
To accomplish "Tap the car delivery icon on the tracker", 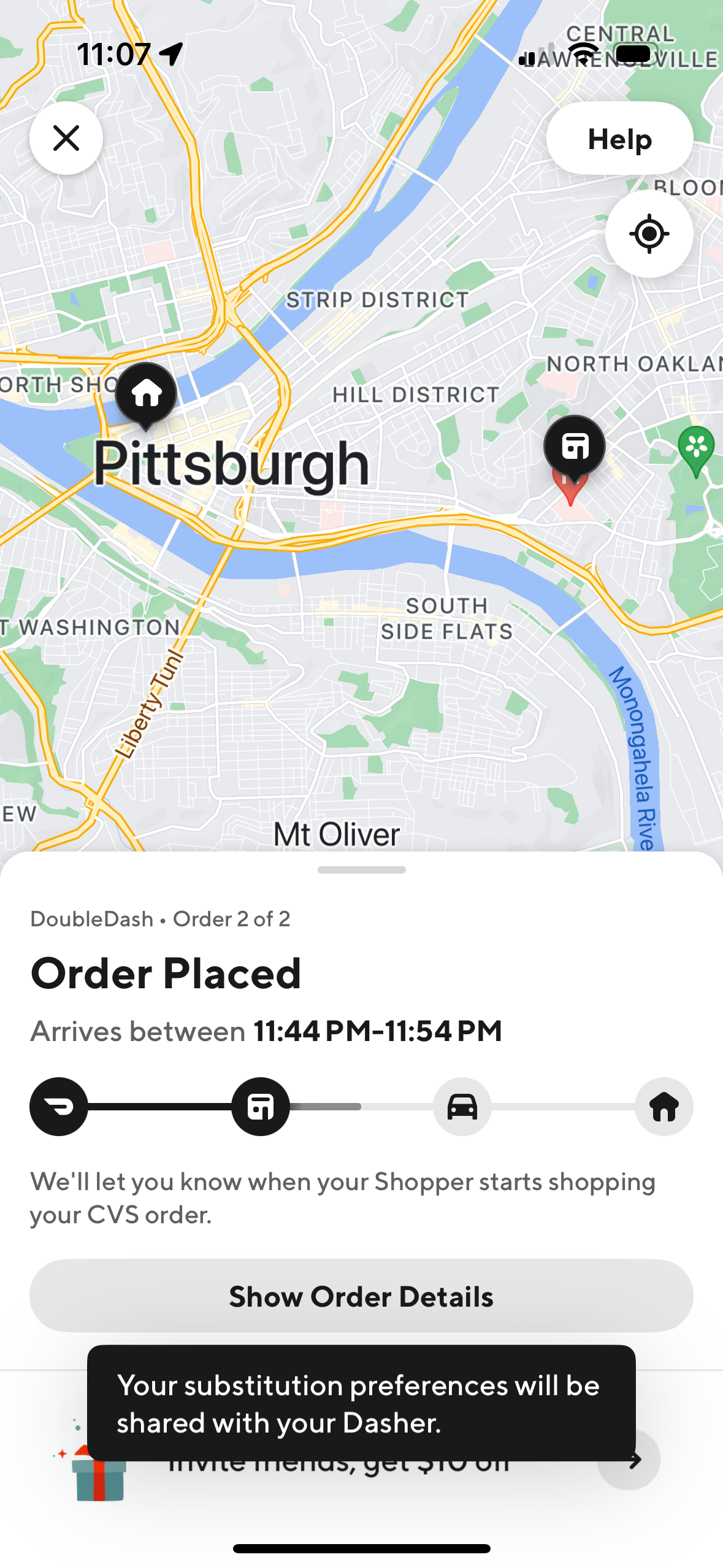I will pyautogui.click(x=462, y=1105).
